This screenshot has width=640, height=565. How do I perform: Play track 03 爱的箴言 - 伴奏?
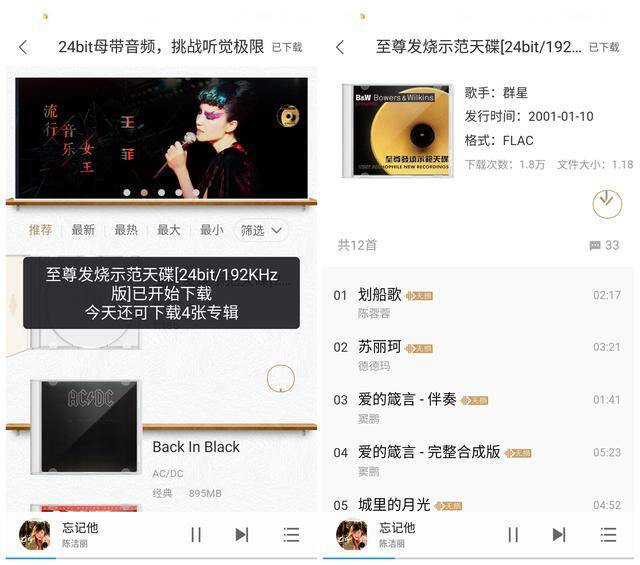[x=407, y=399]
